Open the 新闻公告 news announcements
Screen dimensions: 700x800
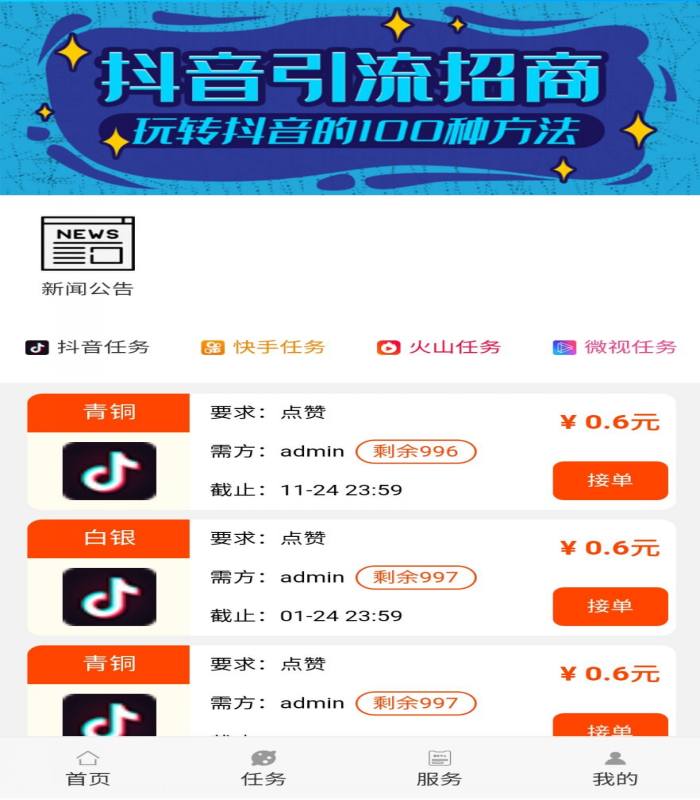[87, 255]
